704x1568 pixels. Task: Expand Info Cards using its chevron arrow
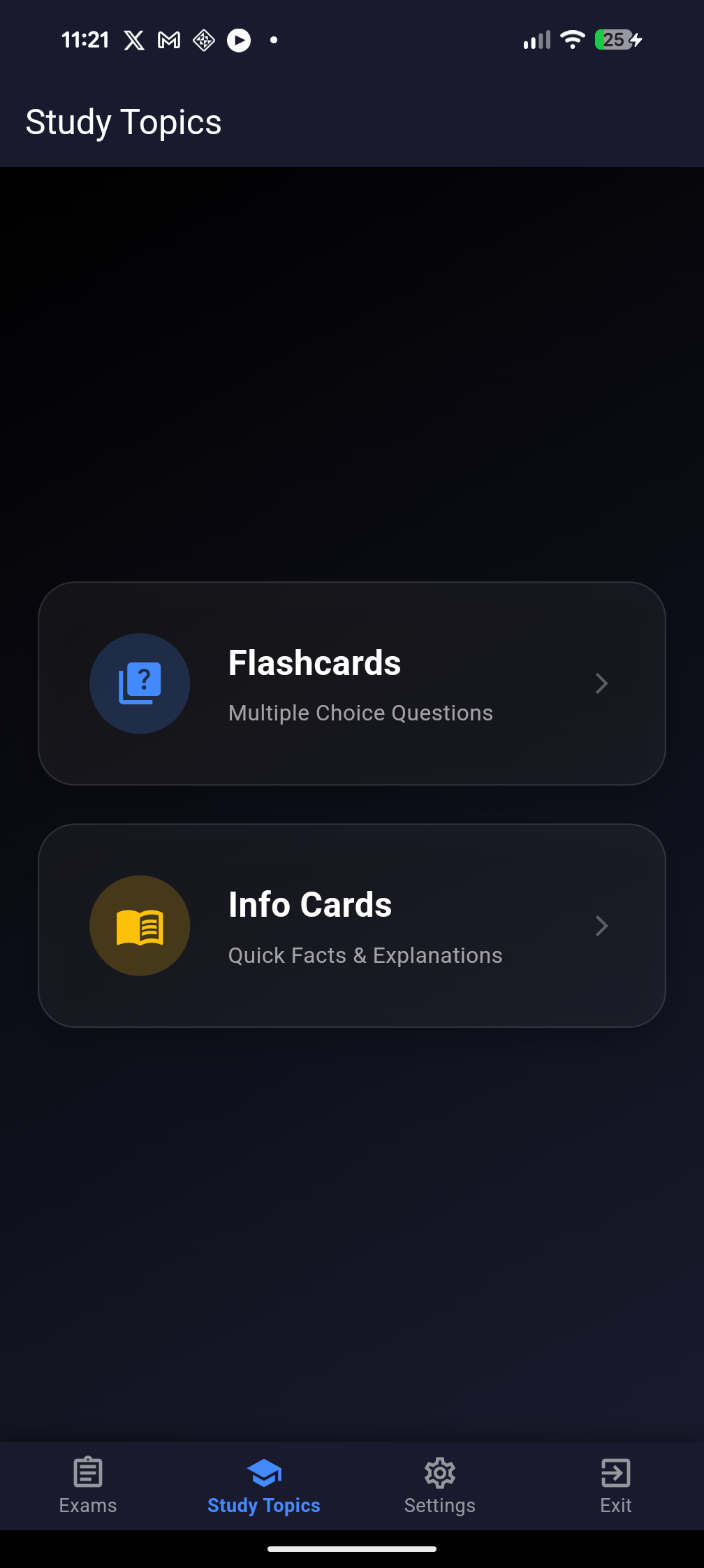(601, 925)
